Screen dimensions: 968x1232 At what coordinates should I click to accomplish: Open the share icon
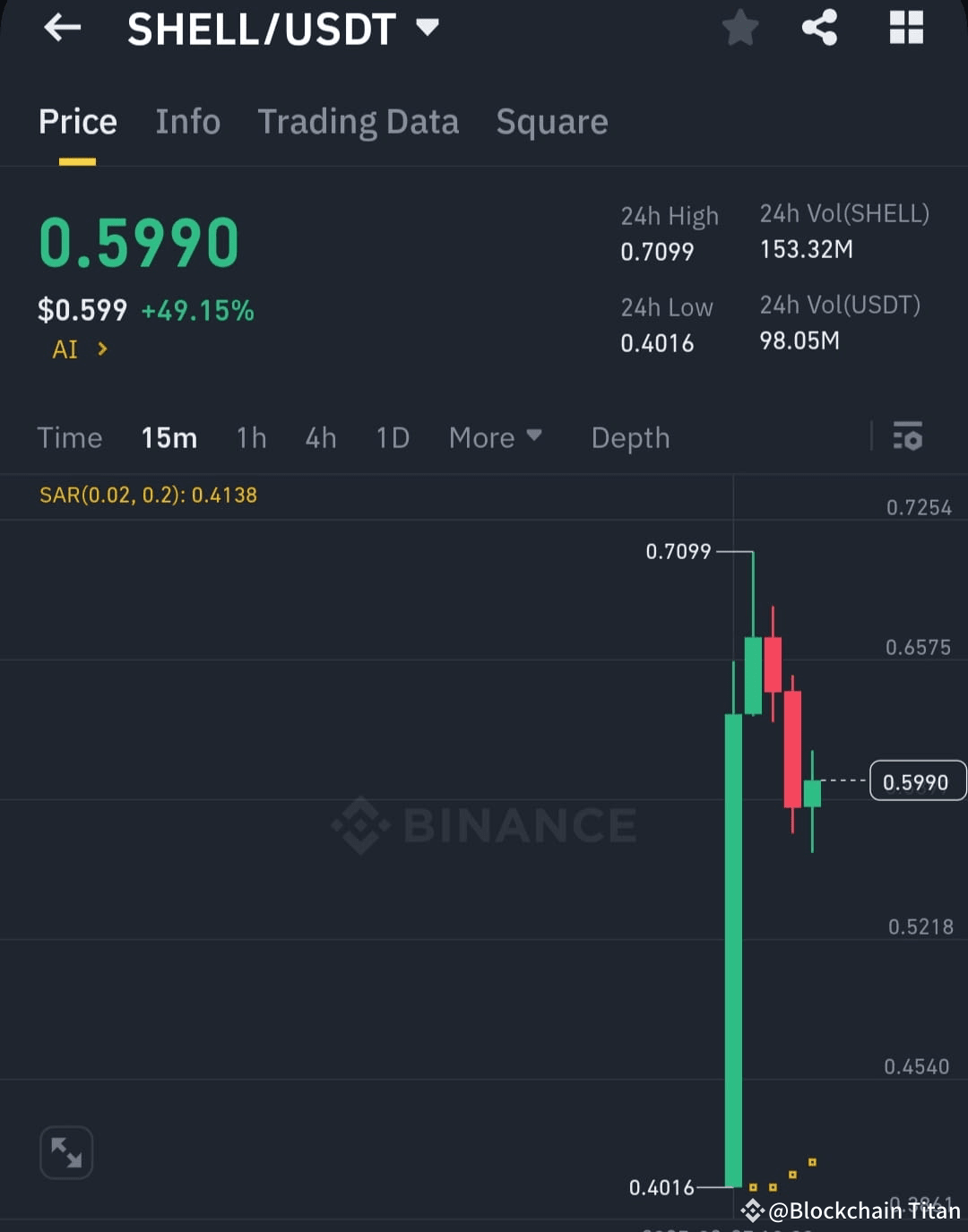(818, 28)
